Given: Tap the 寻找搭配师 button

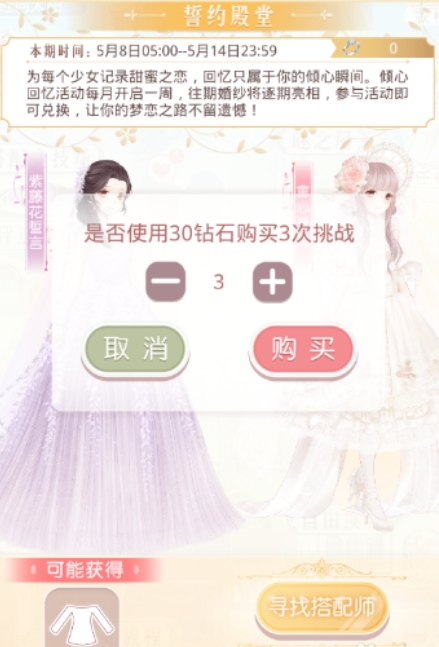Looking at the screenshot, I should click(x=322, y=607).
